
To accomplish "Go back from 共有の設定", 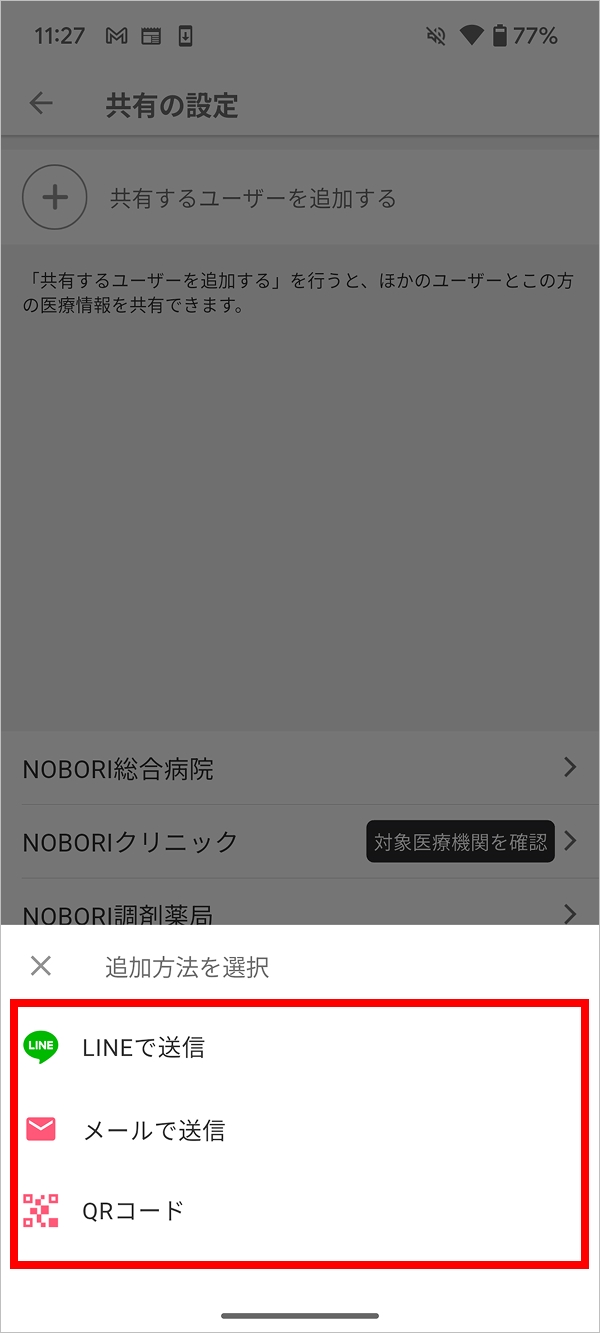I will pos(41,104).
